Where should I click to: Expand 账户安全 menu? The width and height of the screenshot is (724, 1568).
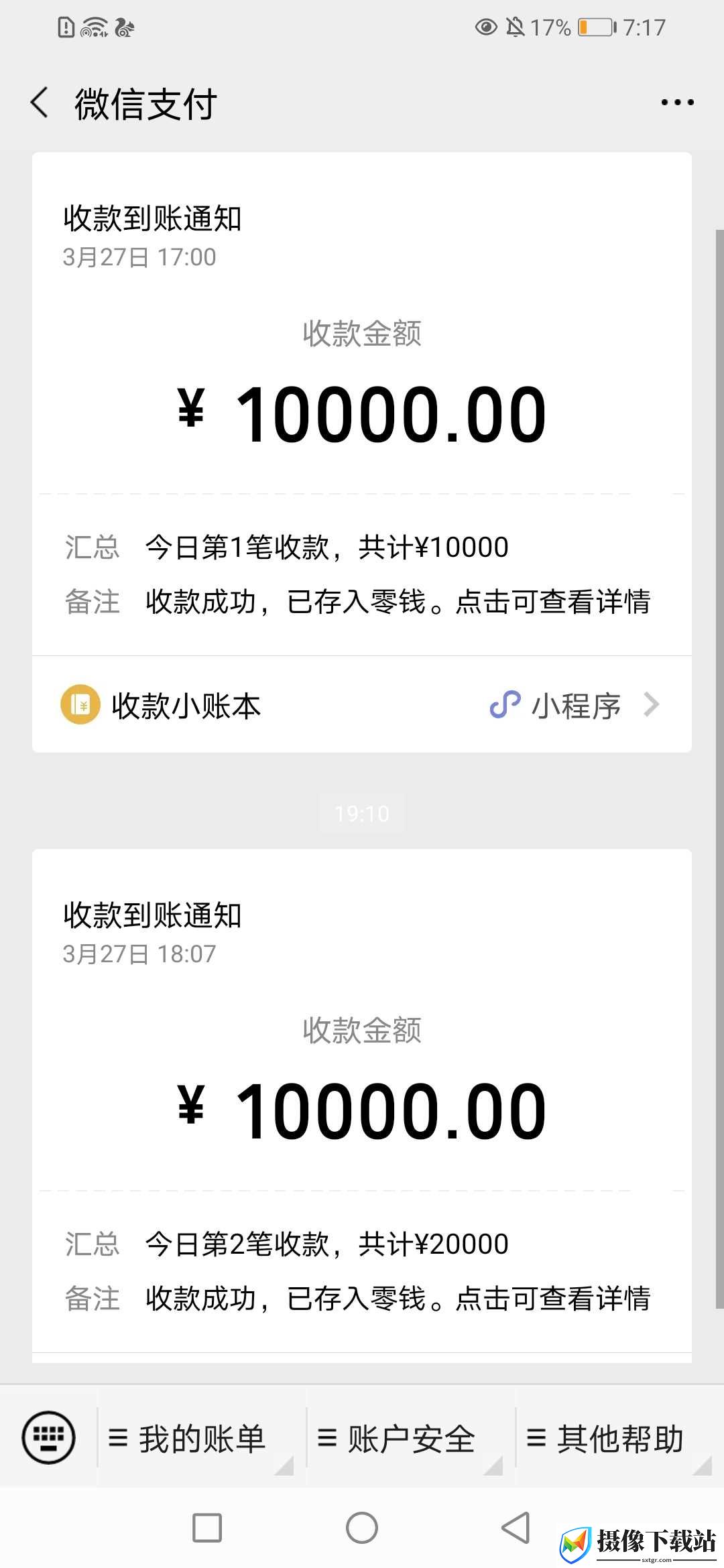[409, 1438]
